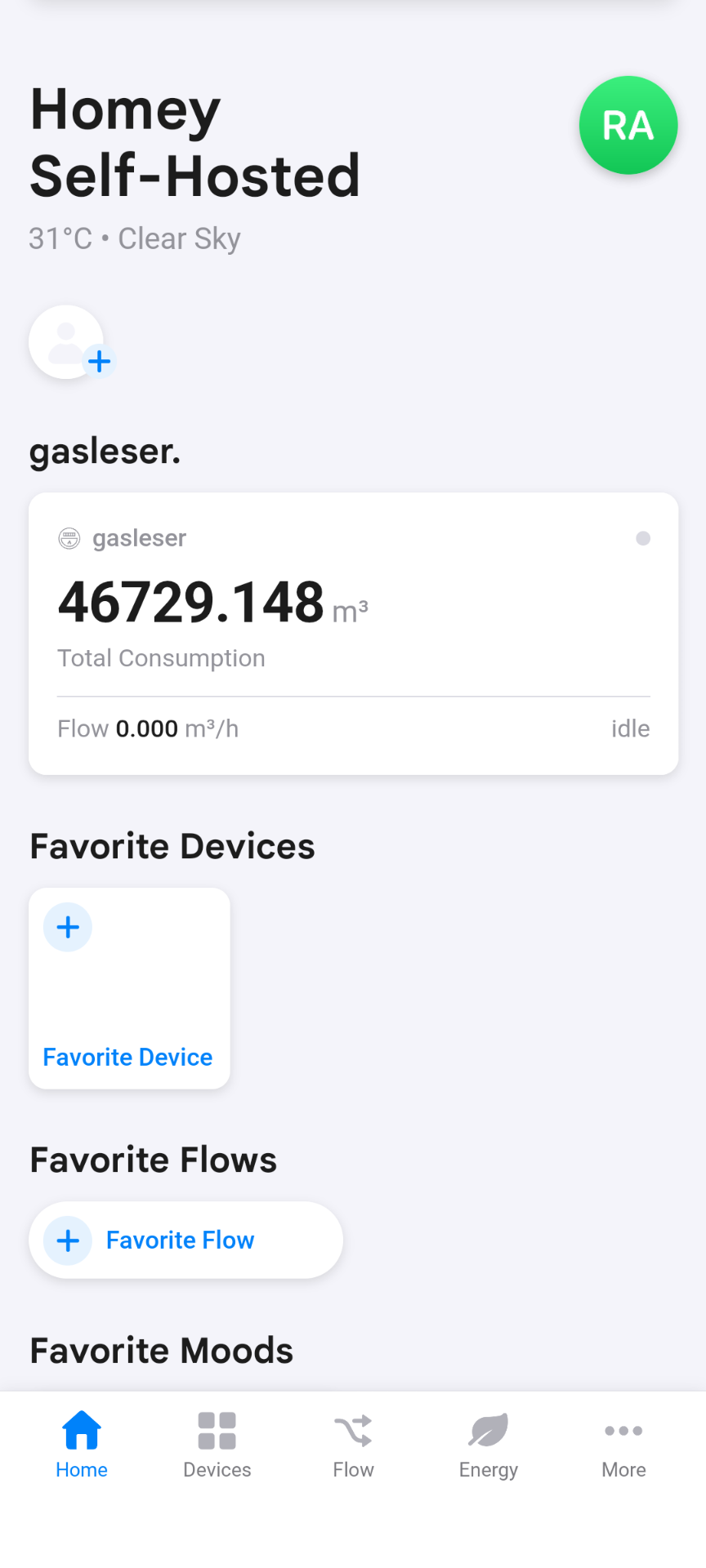Screen dimensions: 706x1568
Task: Add a Favorite Device
Action: pyautogui.click(x=129, y=987)
